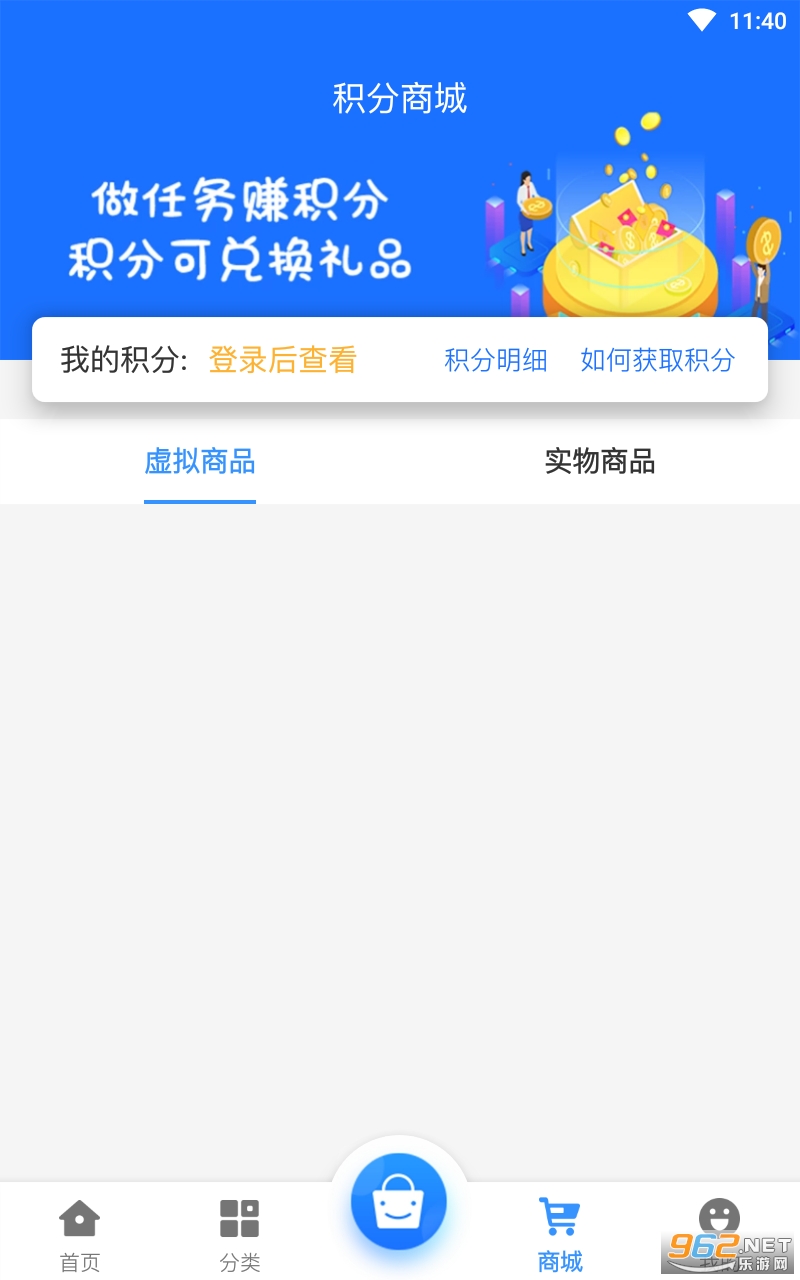
Task: Select the 商城 mall tab
Action: point(560,1234)
